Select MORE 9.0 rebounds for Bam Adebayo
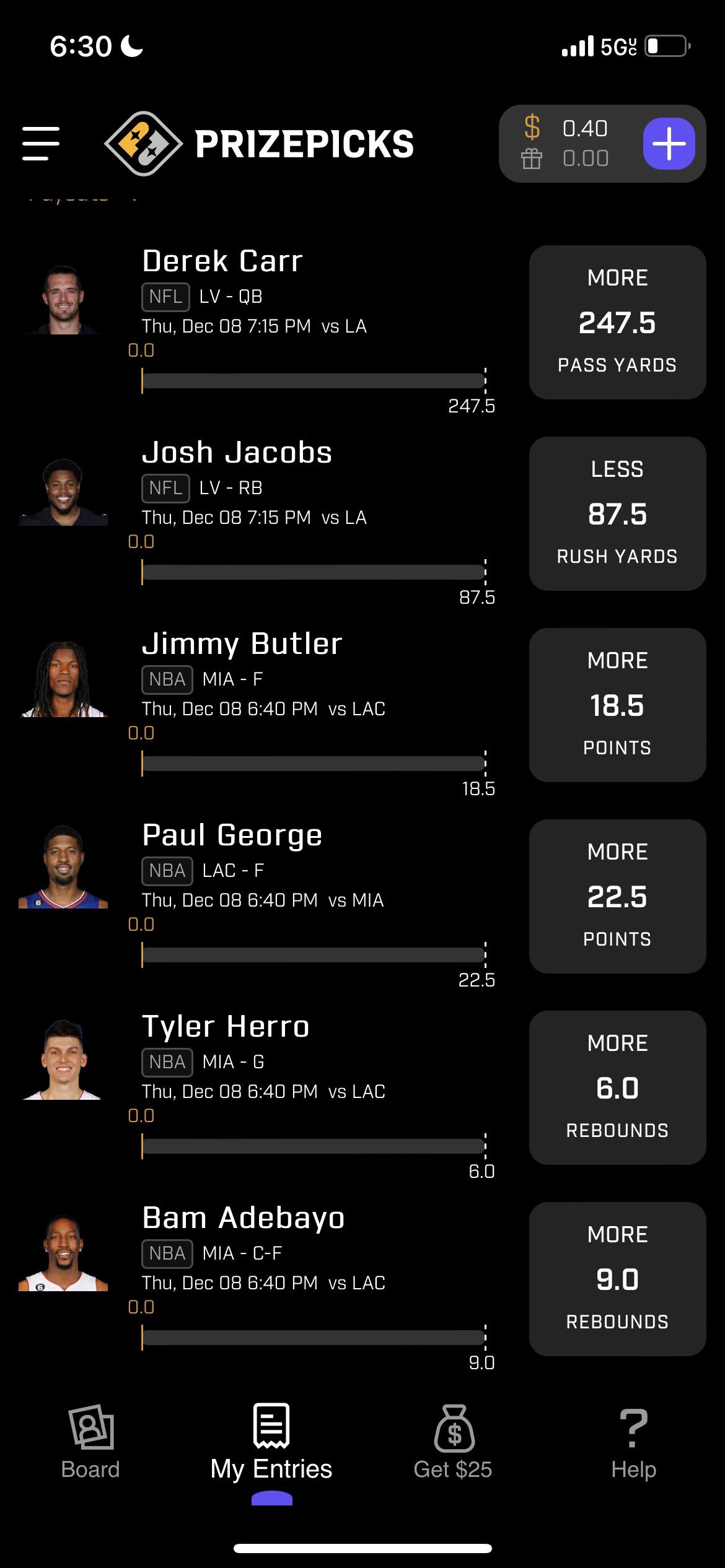Viewport: 725px width, 1568px height. 617,1278
